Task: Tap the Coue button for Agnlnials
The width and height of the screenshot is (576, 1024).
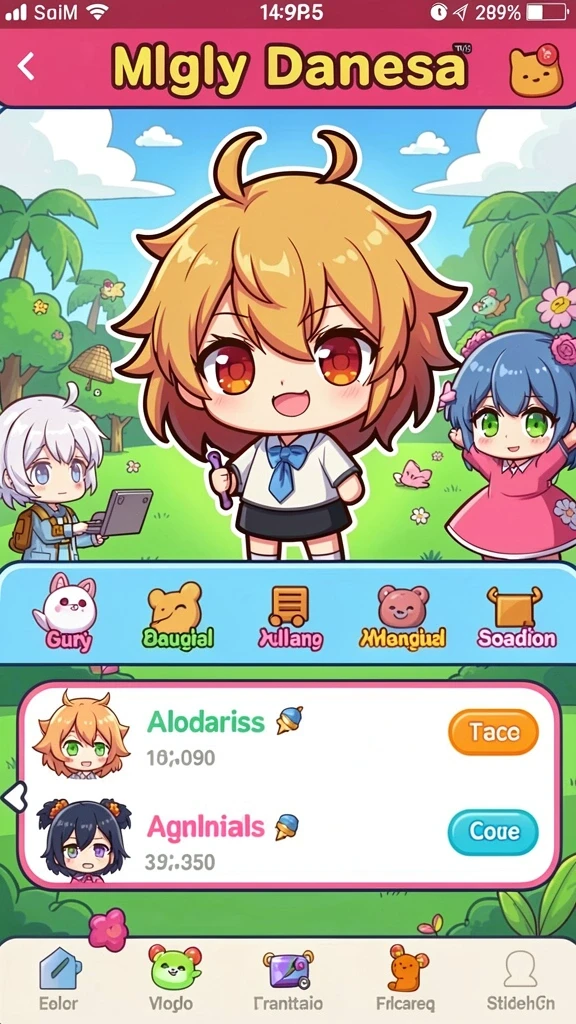Action: pos(493,832)
